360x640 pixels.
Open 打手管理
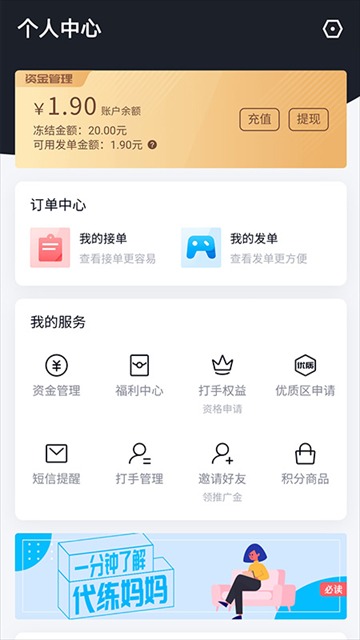pos(139,464)
